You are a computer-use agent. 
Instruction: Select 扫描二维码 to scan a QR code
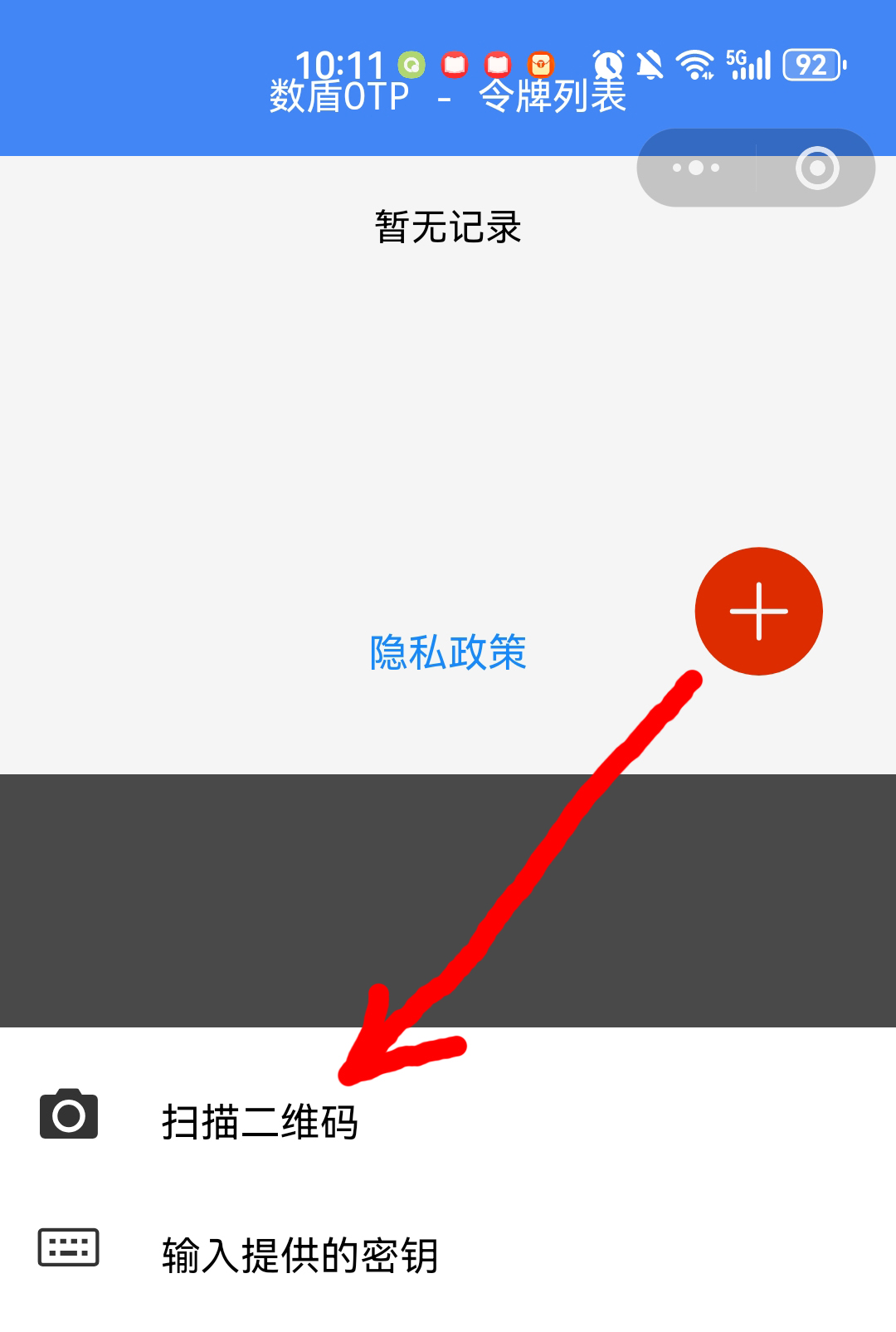coord(259,1122)
